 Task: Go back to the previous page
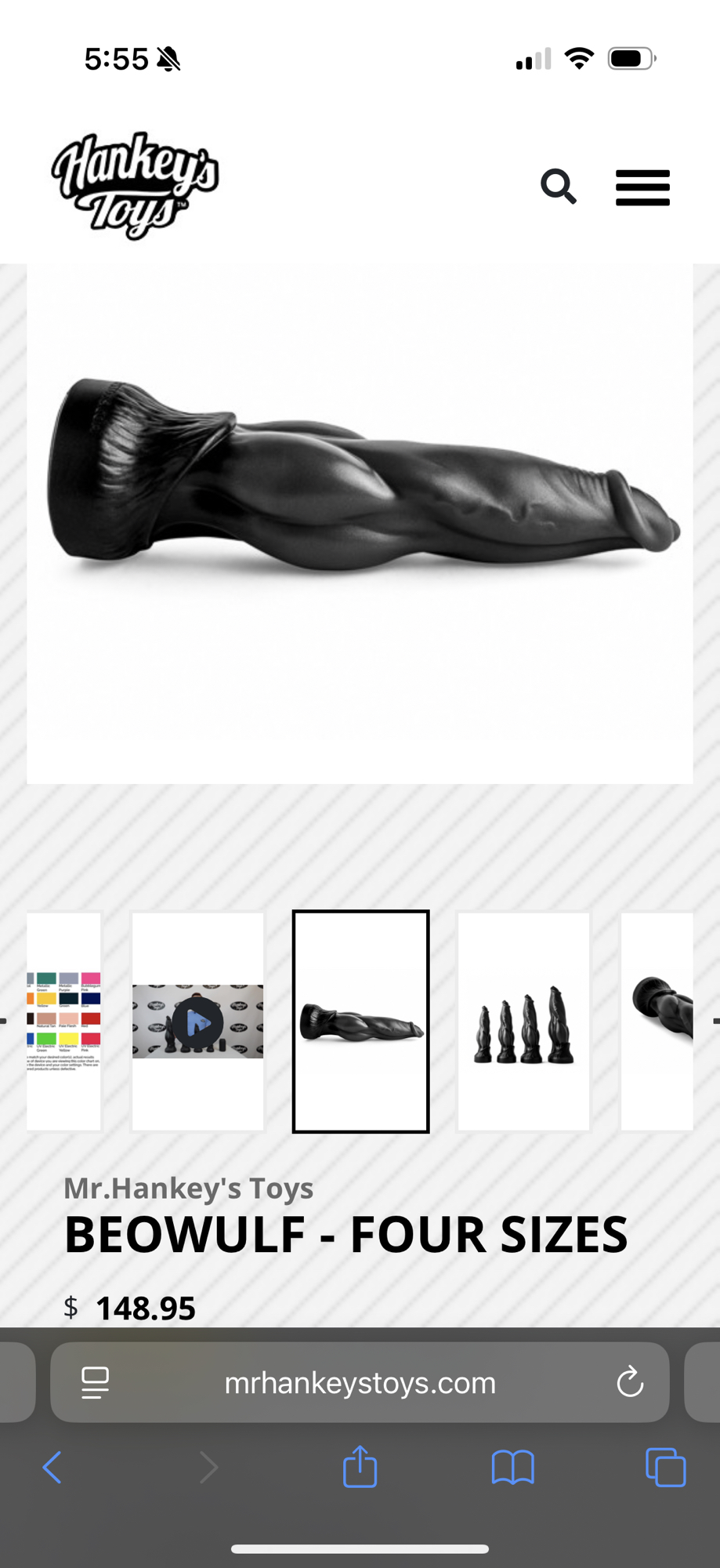[x=52, y=1467]
